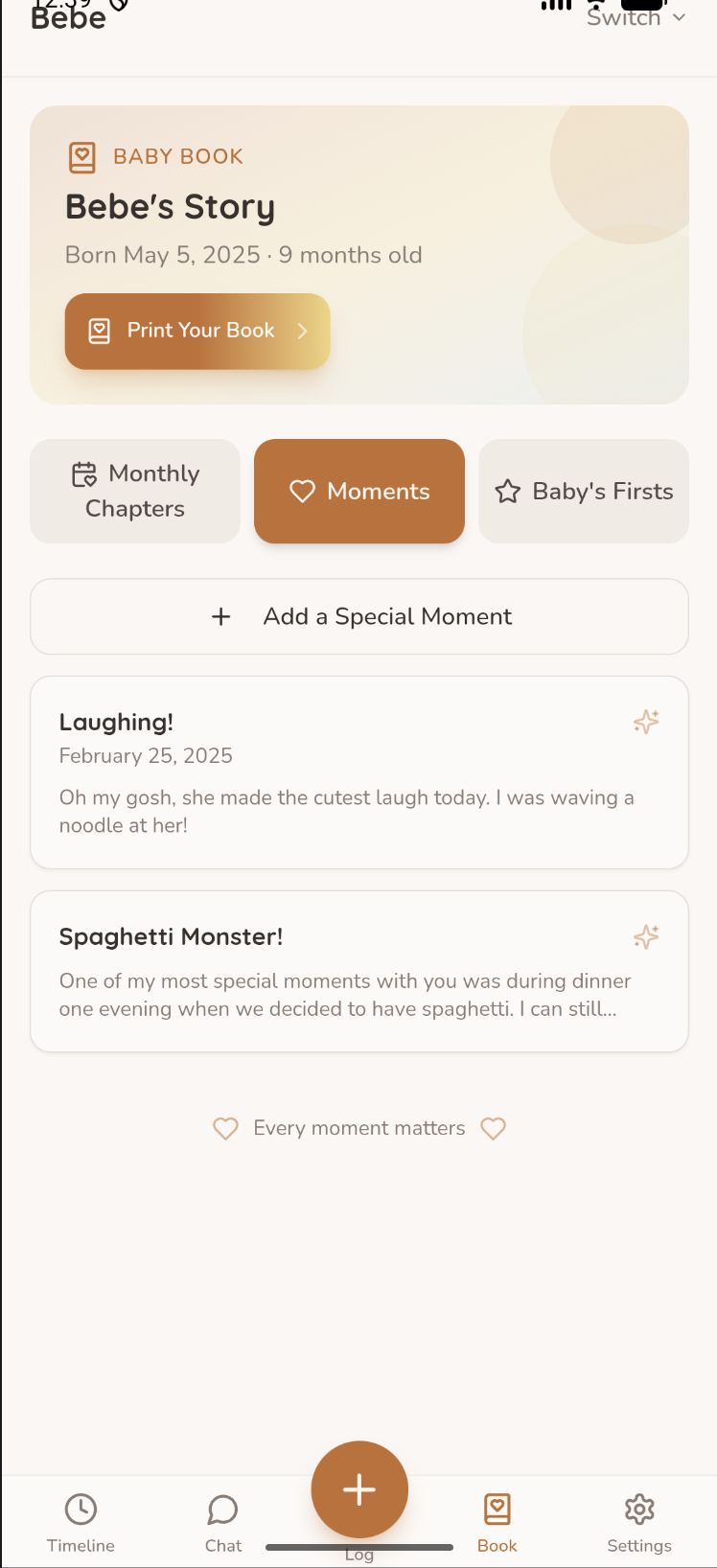Tap sparkle icon on Spaghetti Monster! card

[x=646, y=936]
